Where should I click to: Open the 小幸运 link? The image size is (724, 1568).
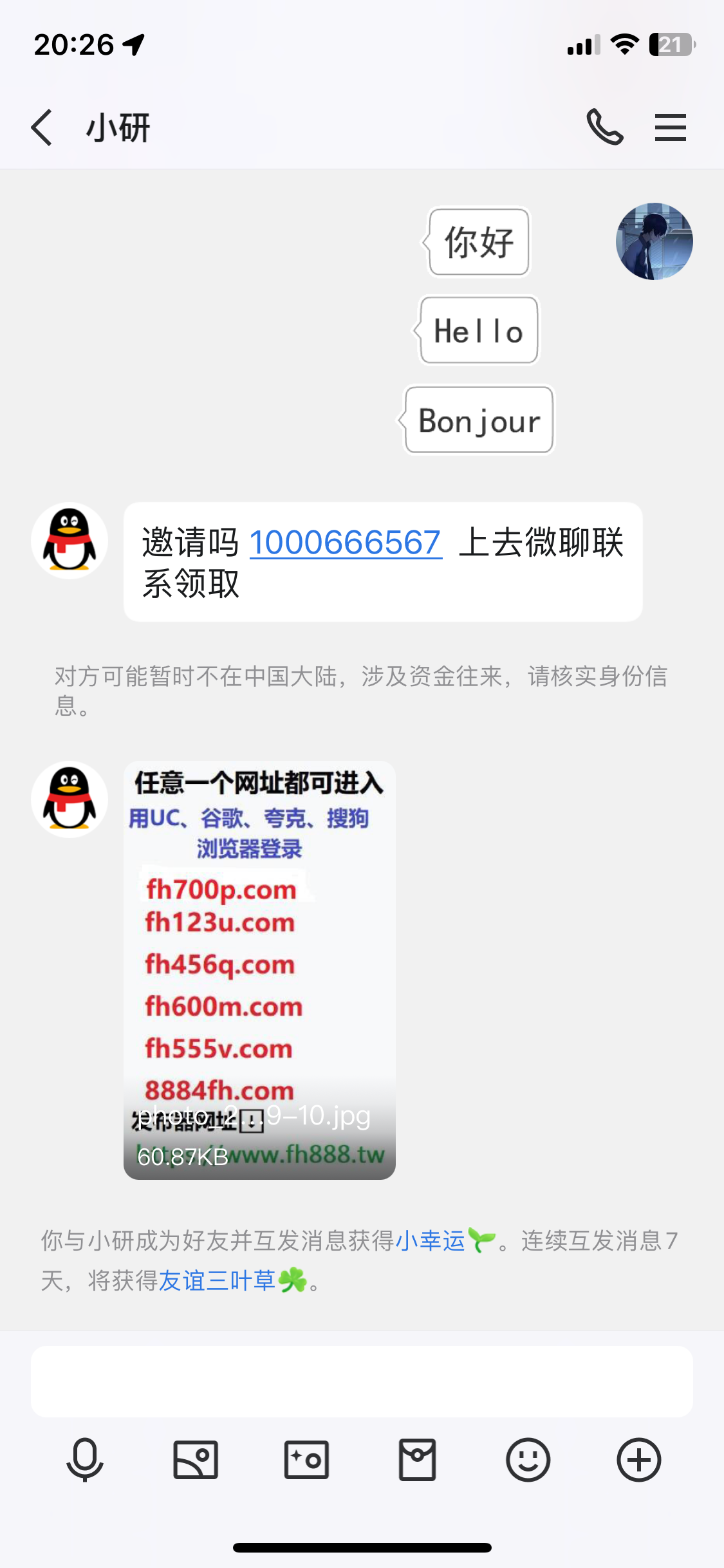[x=430, y=1240]
